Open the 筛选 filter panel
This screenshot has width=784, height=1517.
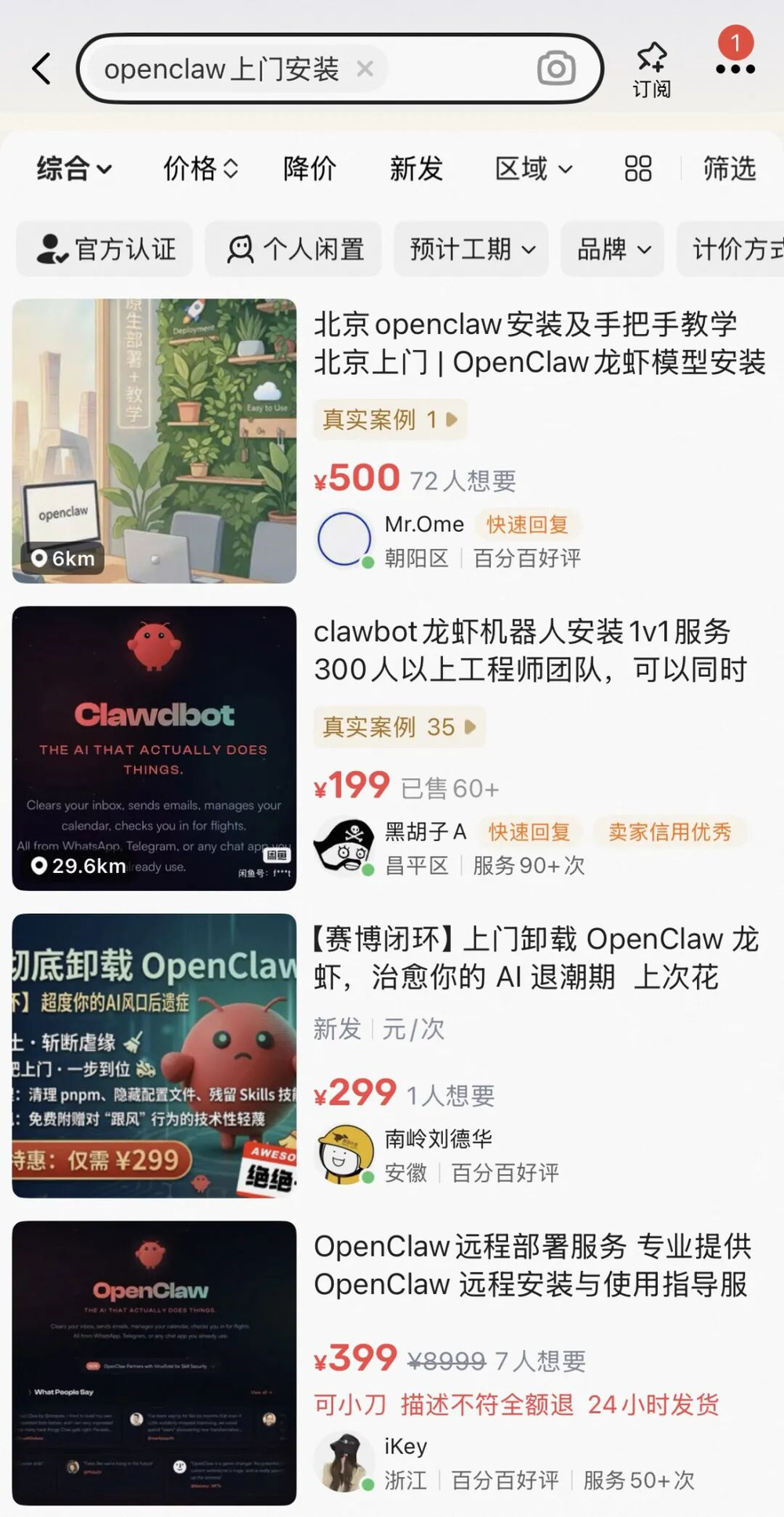(729, 169)
